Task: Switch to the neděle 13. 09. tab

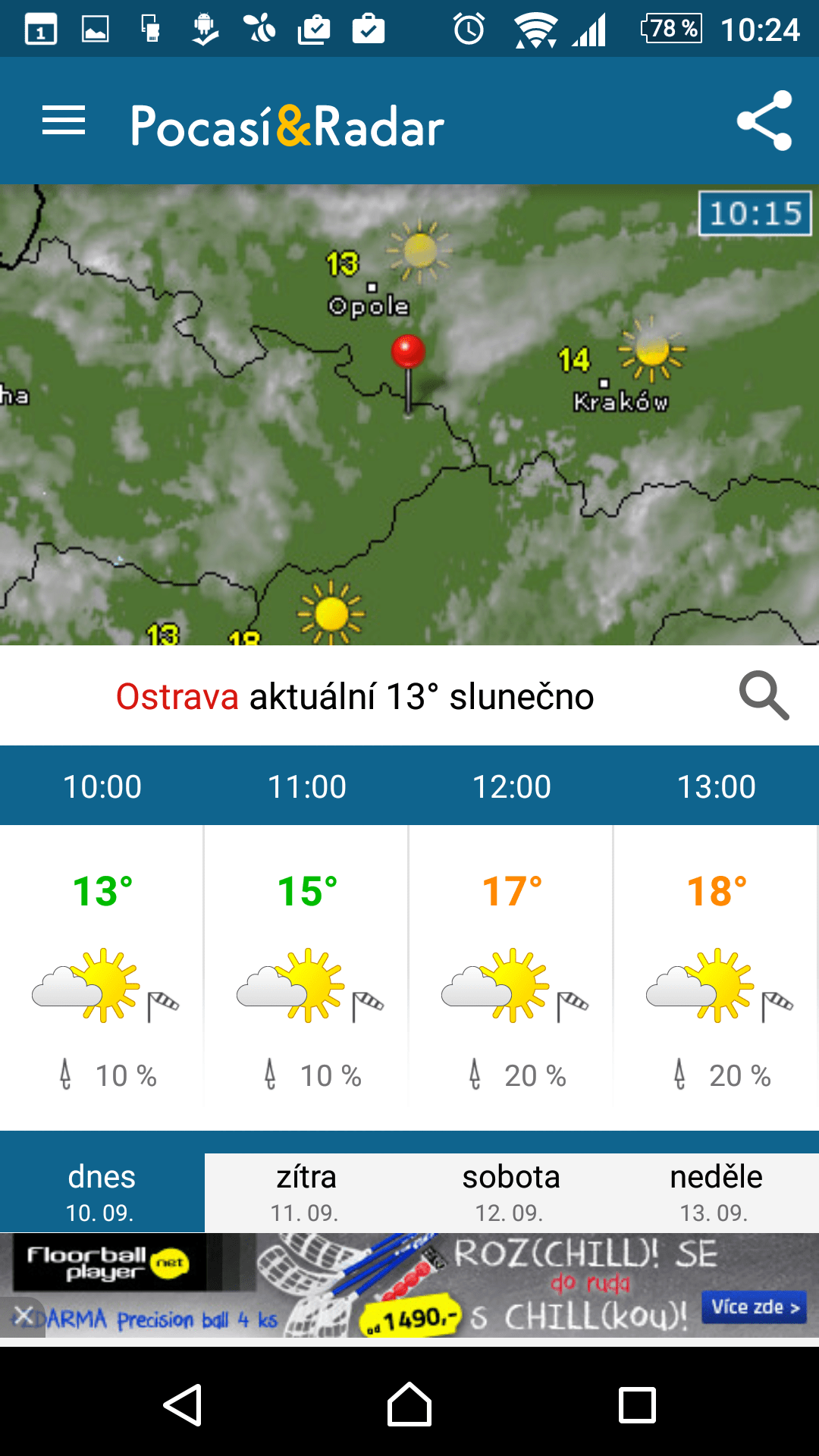Action: click(x=716, y=1192)
